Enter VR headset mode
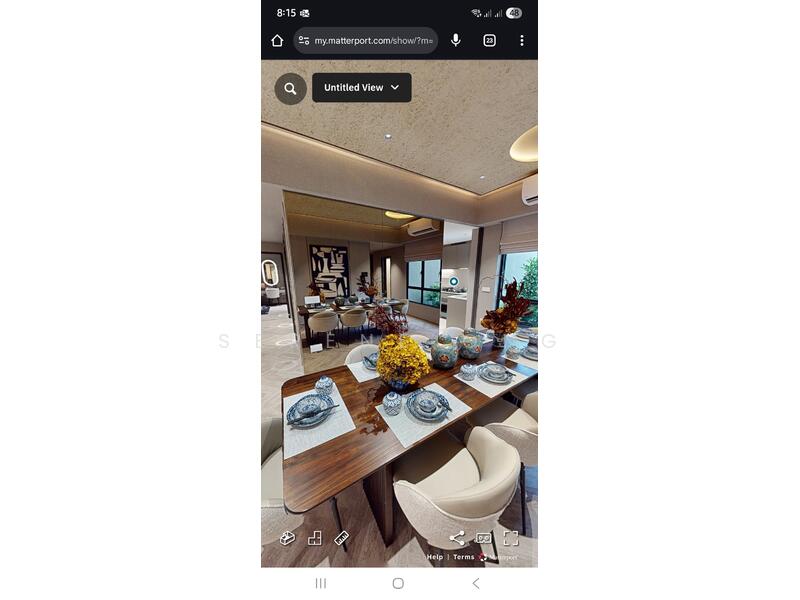 484,538
